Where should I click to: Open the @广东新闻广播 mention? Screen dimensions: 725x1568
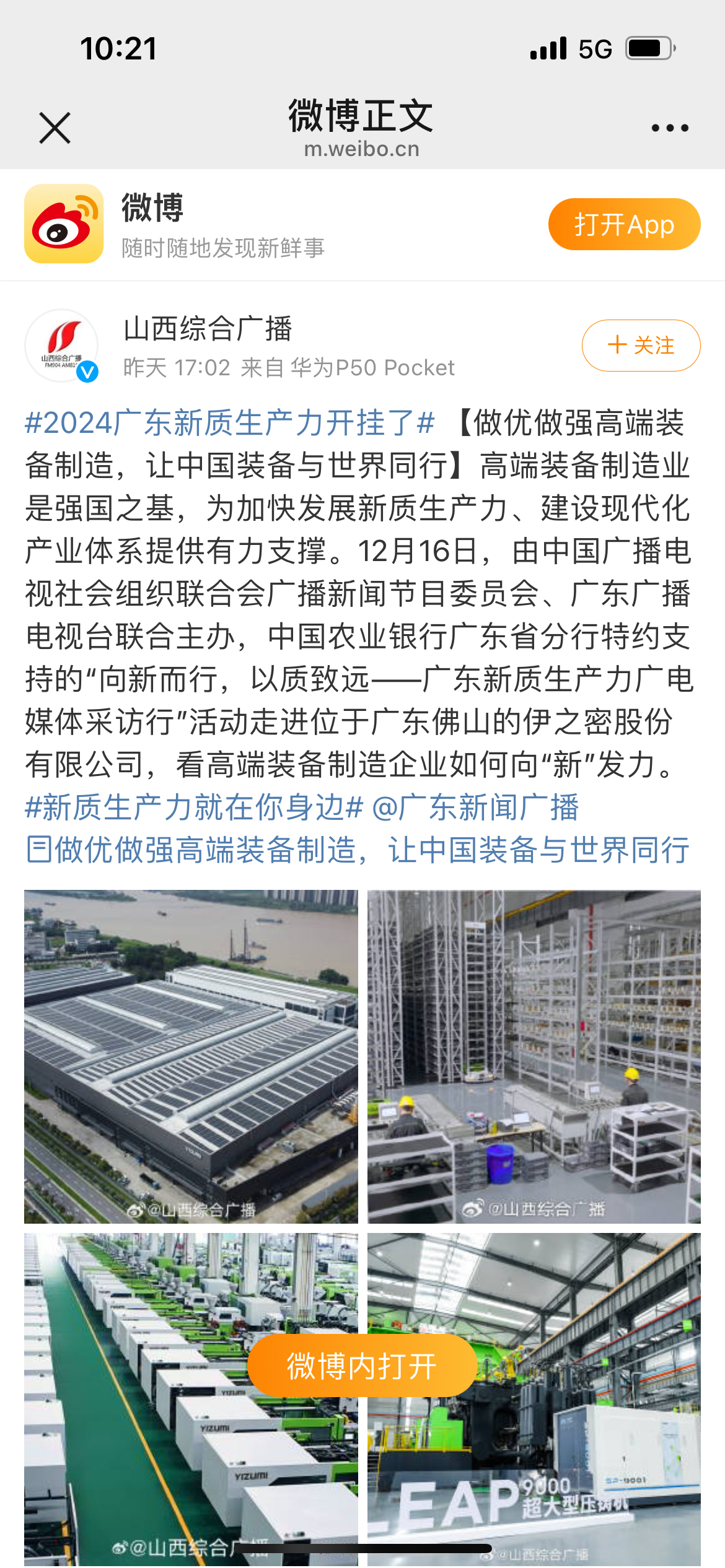[475, 808]
